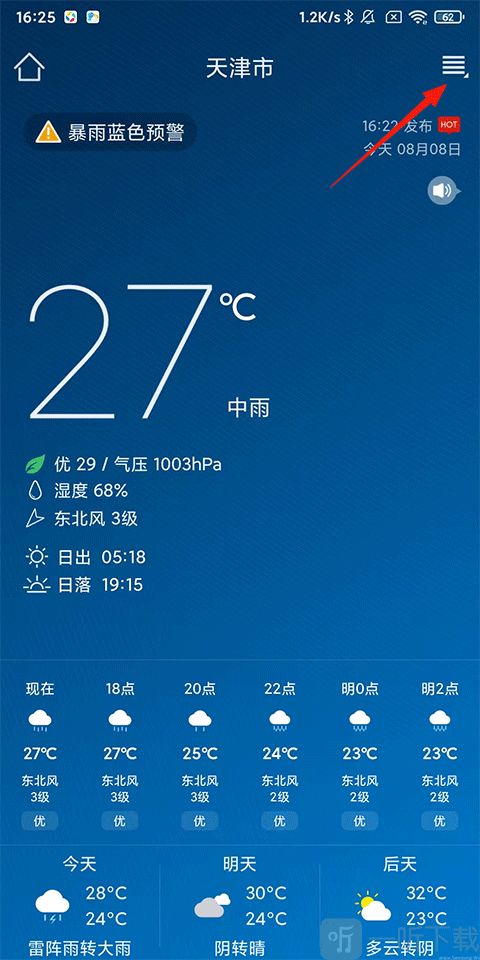The image size is (480, 960).
Task: View the 暴雨蓝色预警 alert details
Action: click(110, 132)
